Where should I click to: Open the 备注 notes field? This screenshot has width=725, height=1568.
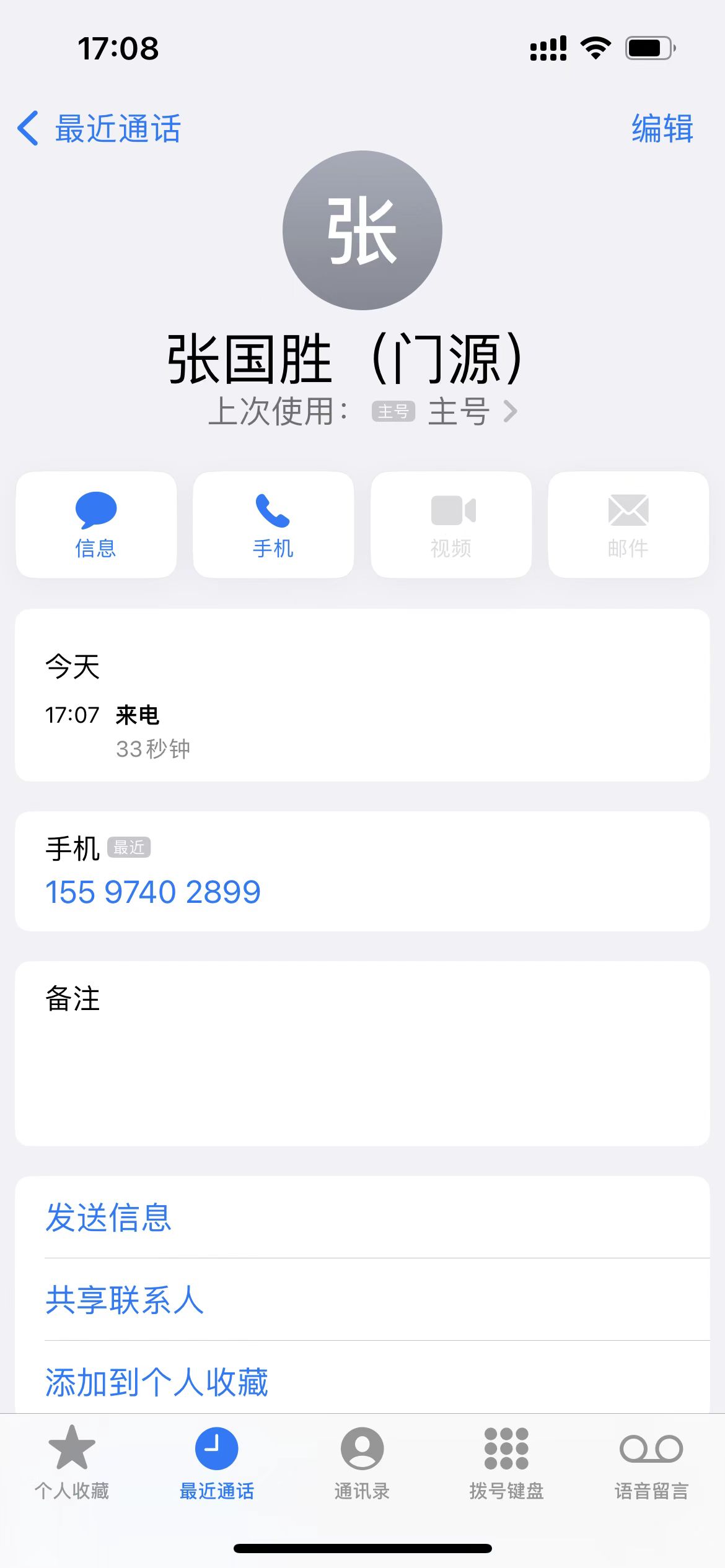[x=362, y=1053]
